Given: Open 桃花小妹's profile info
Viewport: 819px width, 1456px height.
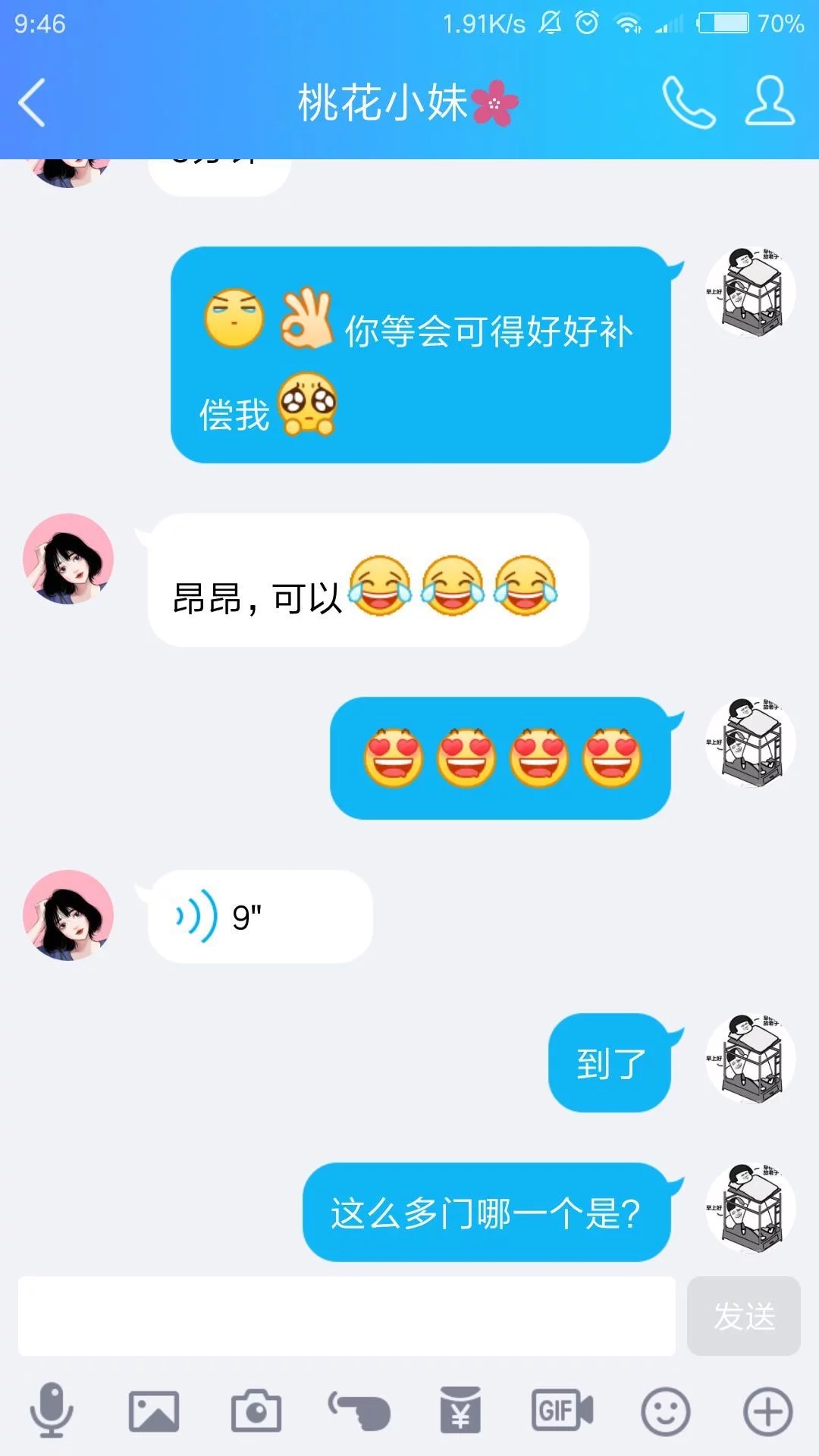Looking at the screenshot, I should (x=770, y=101).
